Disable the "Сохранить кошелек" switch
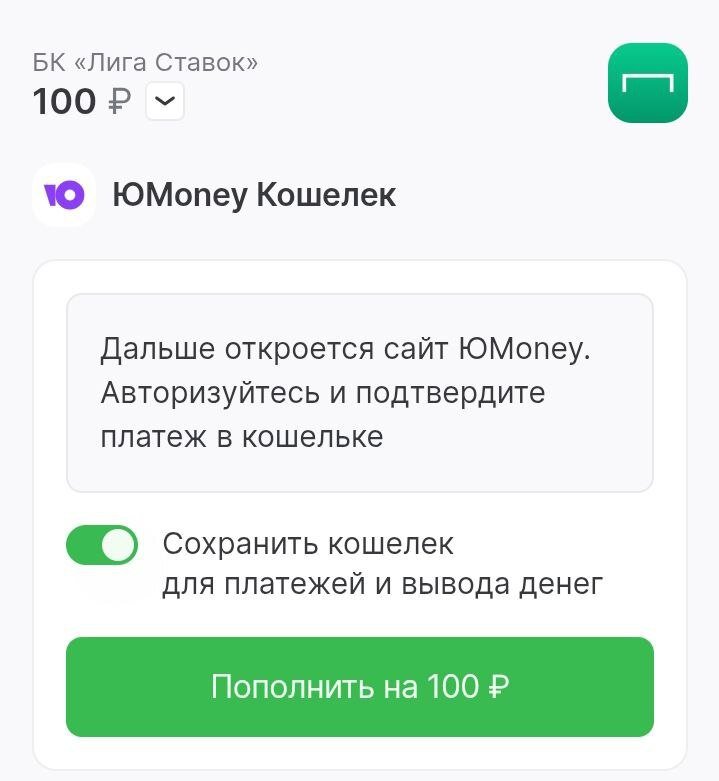This screenshot has width=719, height=781. coord(102,545)
